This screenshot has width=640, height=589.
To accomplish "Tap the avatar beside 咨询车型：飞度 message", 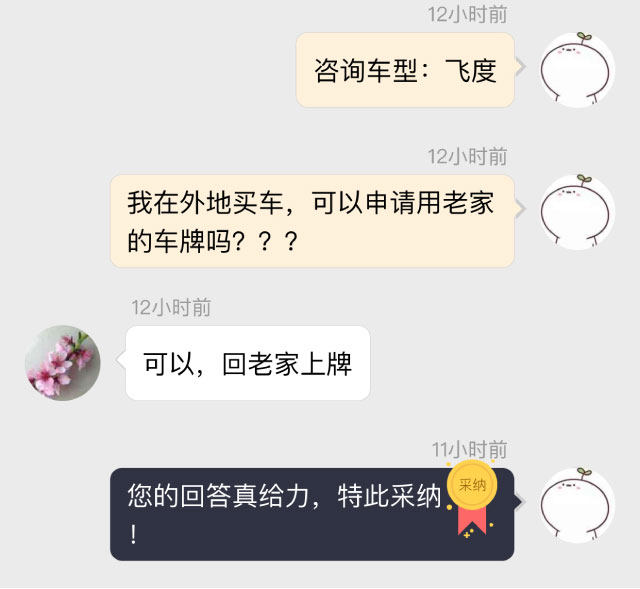I will [577, 69].
